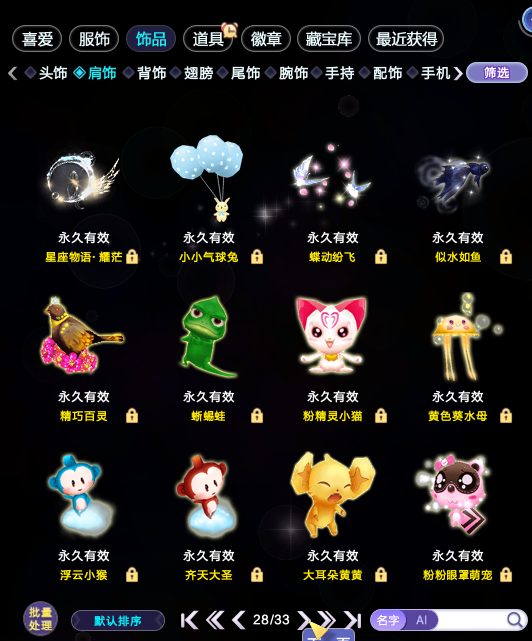Viewport: 532px width, 641px height.
Task: Switch to the 喜爱 tab
Action: coord(37,39)
